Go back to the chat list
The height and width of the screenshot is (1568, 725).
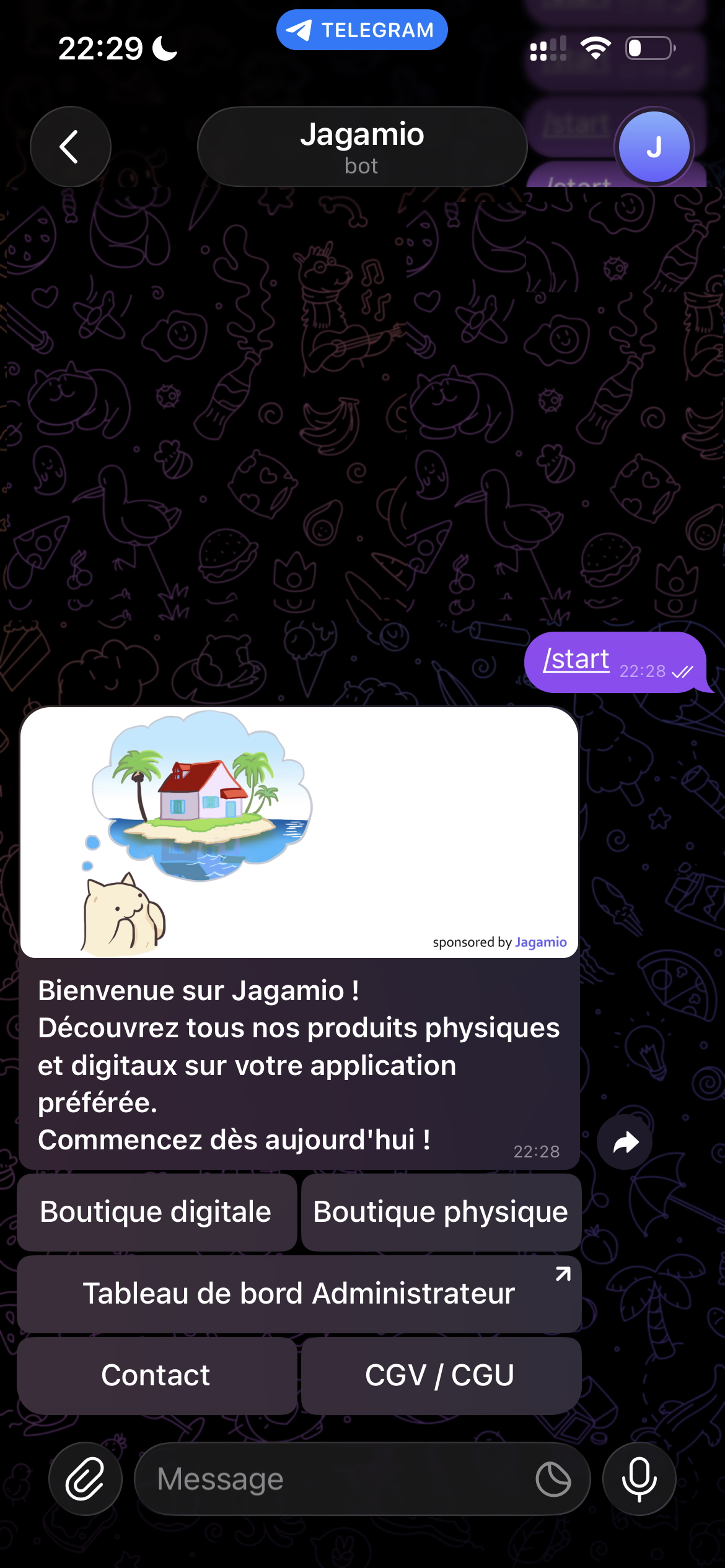coord(70,147)
